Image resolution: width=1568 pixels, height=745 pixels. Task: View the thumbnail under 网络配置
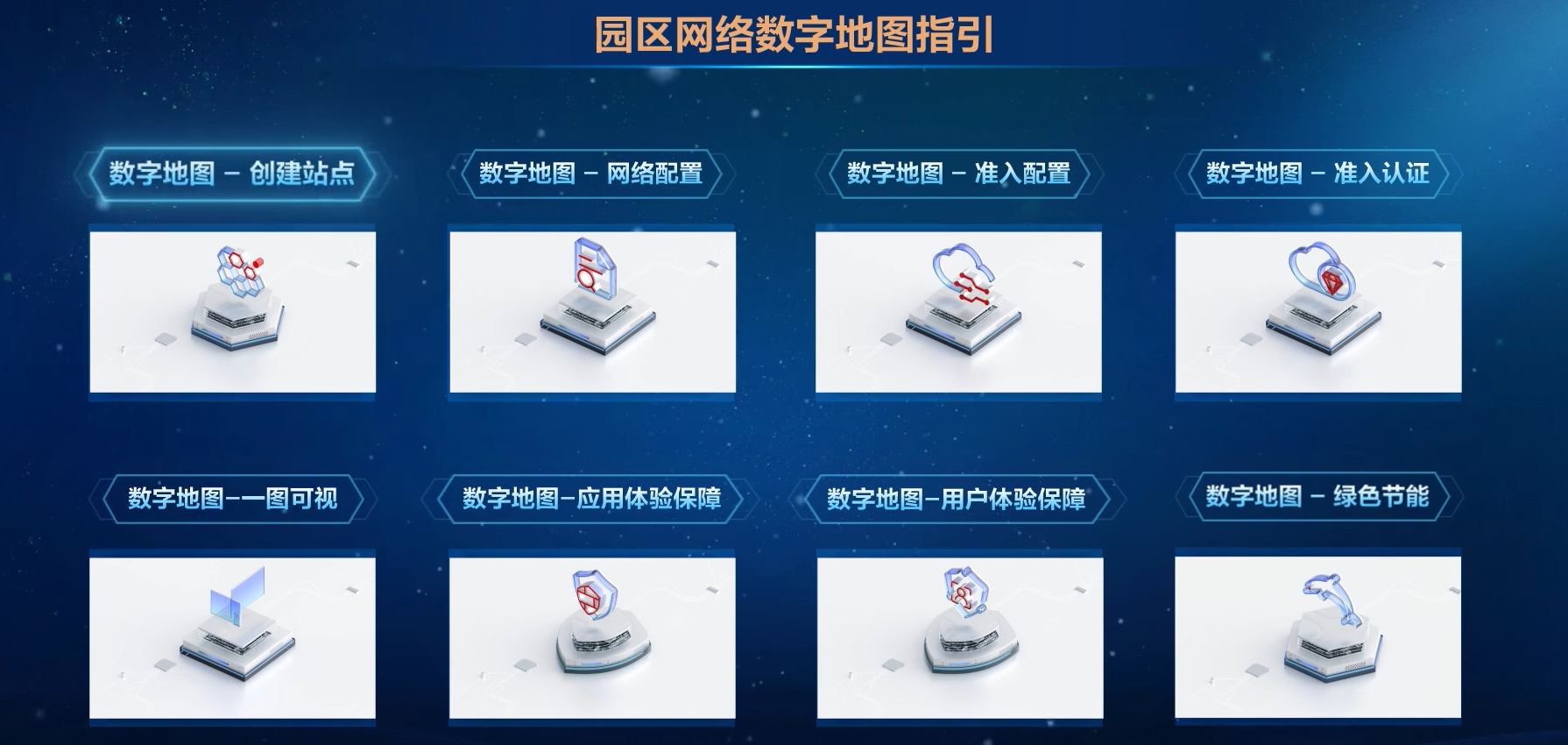[x=592, y=311]
